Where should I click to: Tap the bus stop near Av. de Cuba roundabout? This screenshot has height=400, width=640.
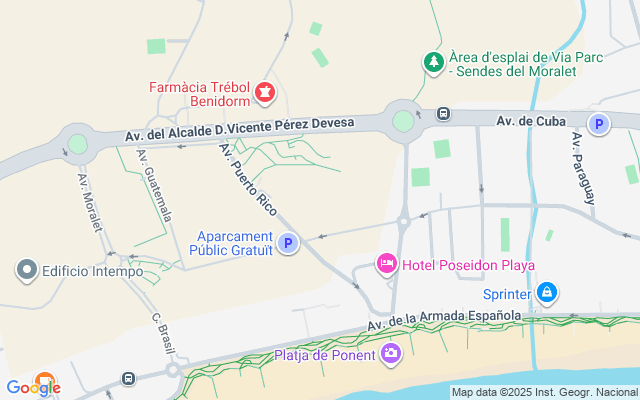[443, 113]
